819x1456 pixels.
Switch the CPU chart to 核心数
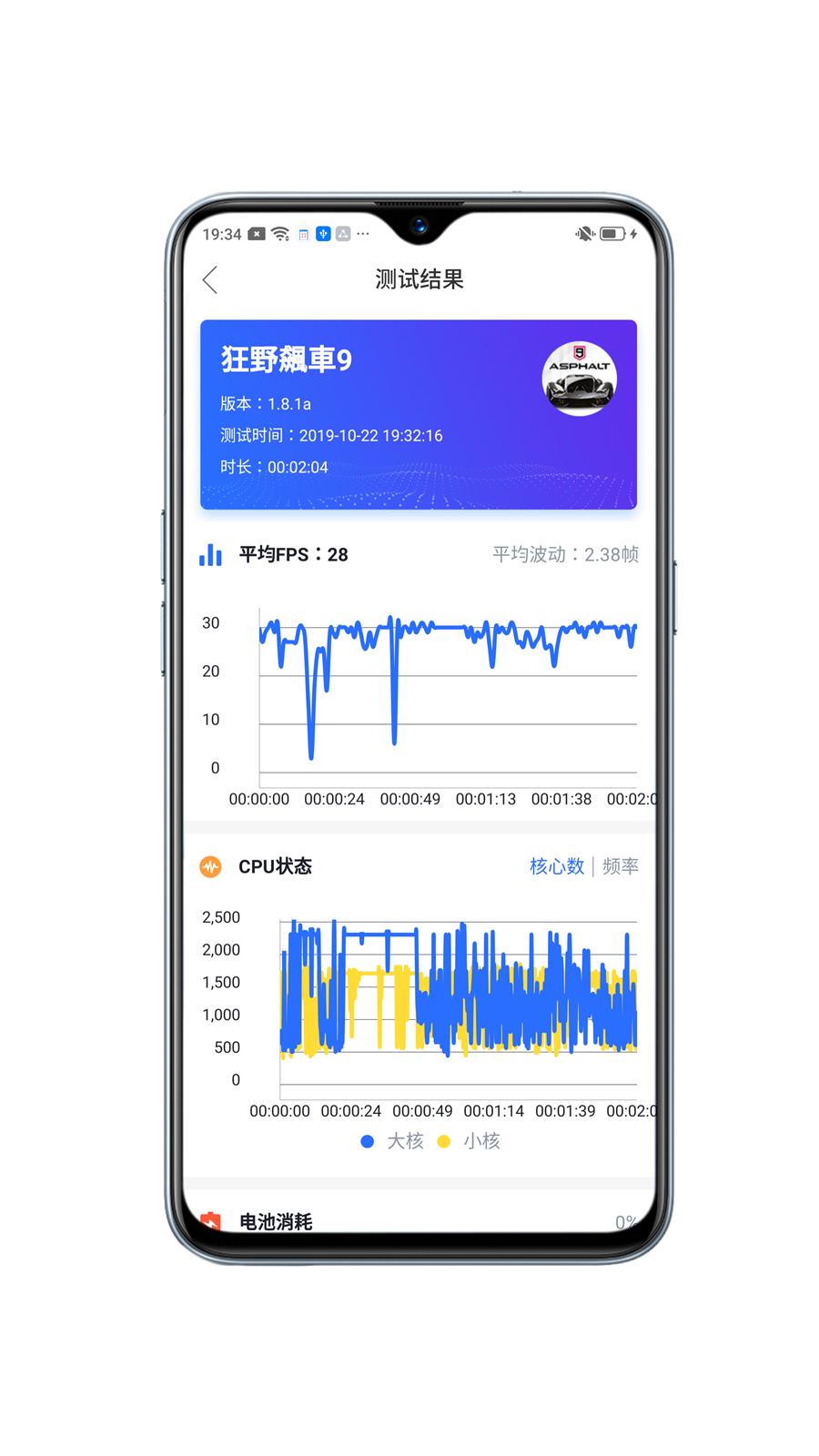[x=556, y=866]
